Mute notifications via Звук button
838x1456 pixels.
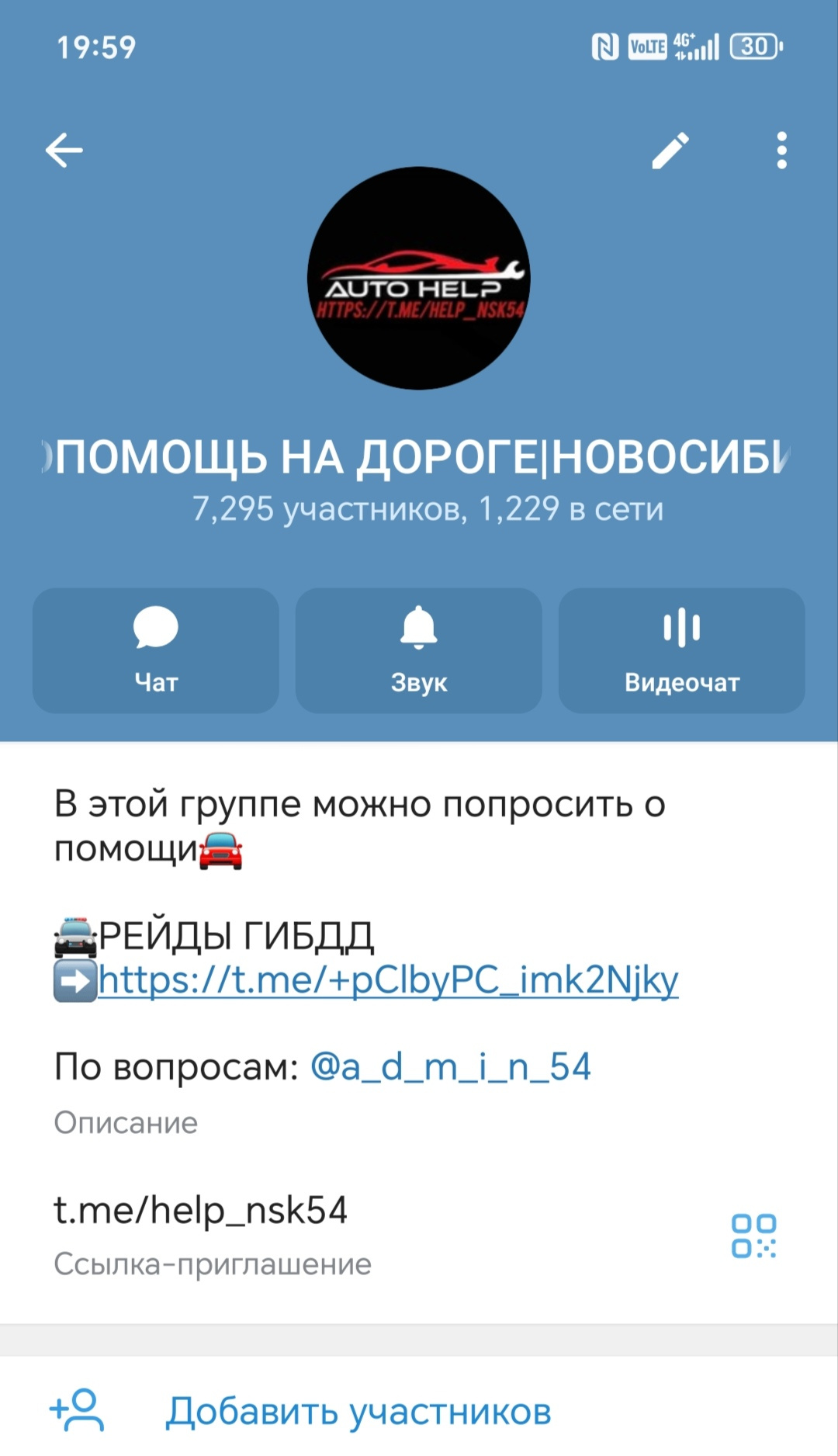pyautogui.click(x=419, y=650)
